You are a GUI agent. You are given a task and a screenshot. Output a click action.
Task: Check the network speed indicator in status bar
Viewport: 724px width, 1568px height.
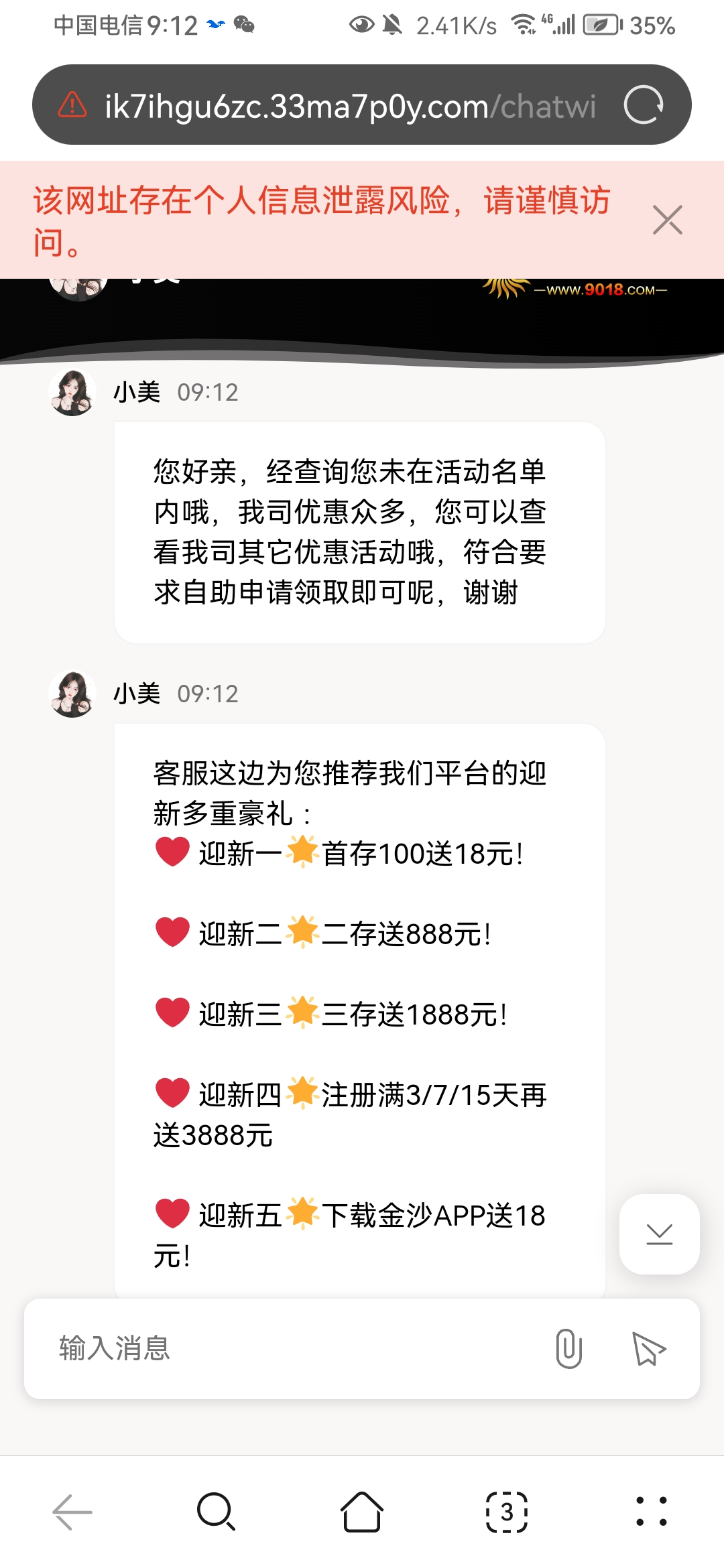[456, 25]
